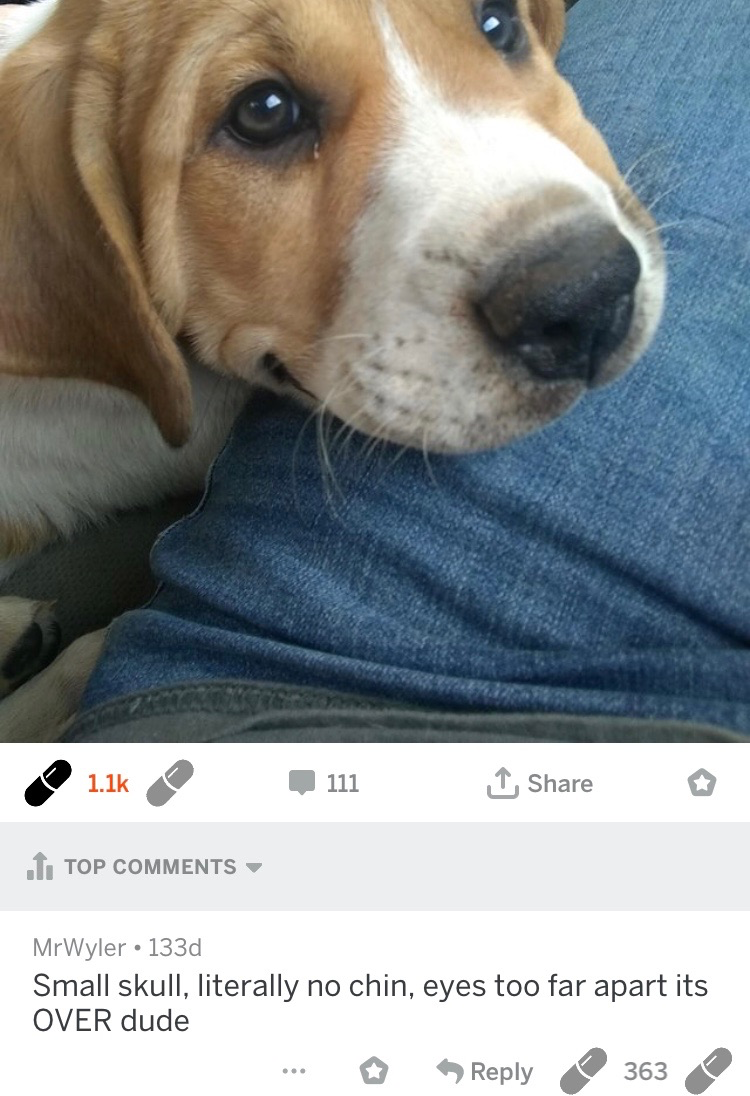Open the puppy photo full screen

pos(375,370)
